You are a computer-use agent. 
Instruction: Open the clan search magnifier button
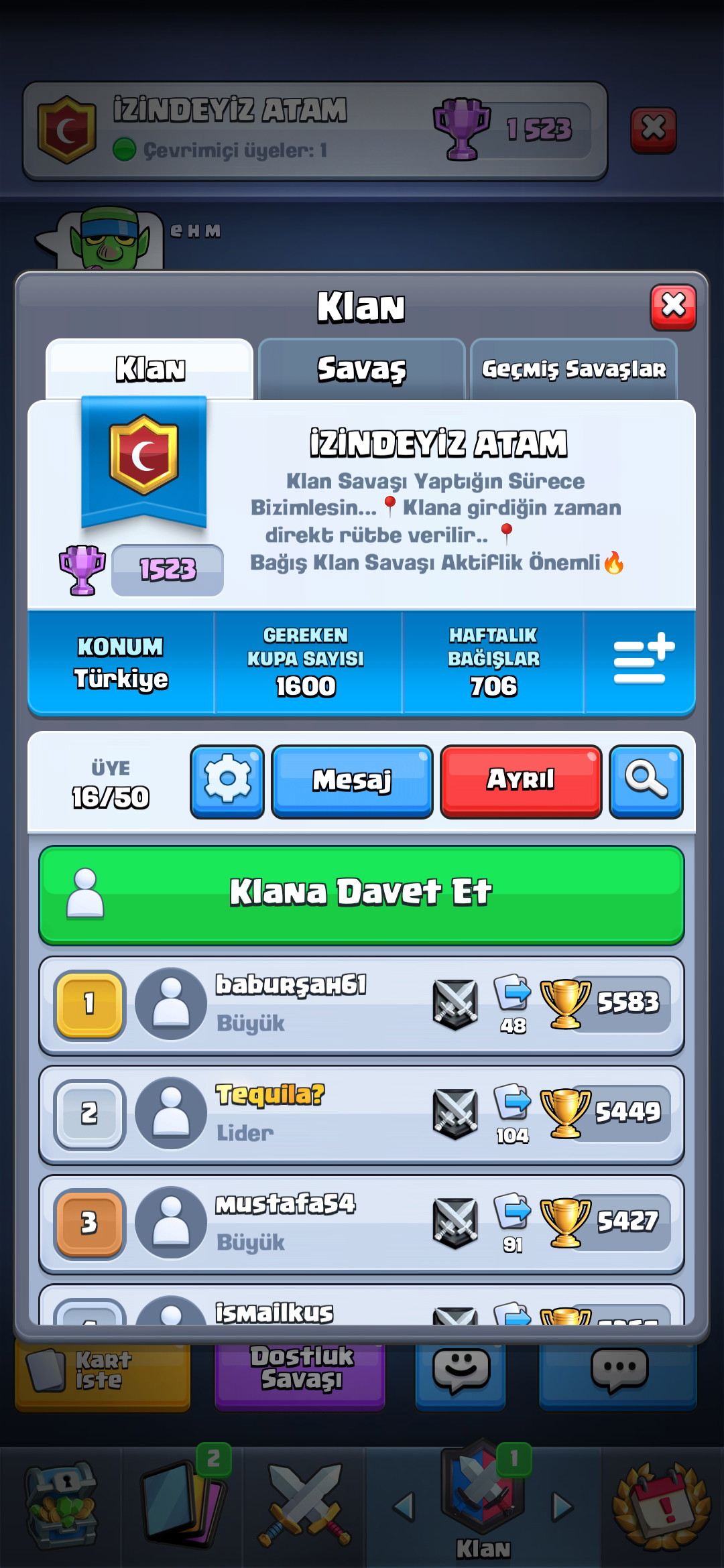646,781
